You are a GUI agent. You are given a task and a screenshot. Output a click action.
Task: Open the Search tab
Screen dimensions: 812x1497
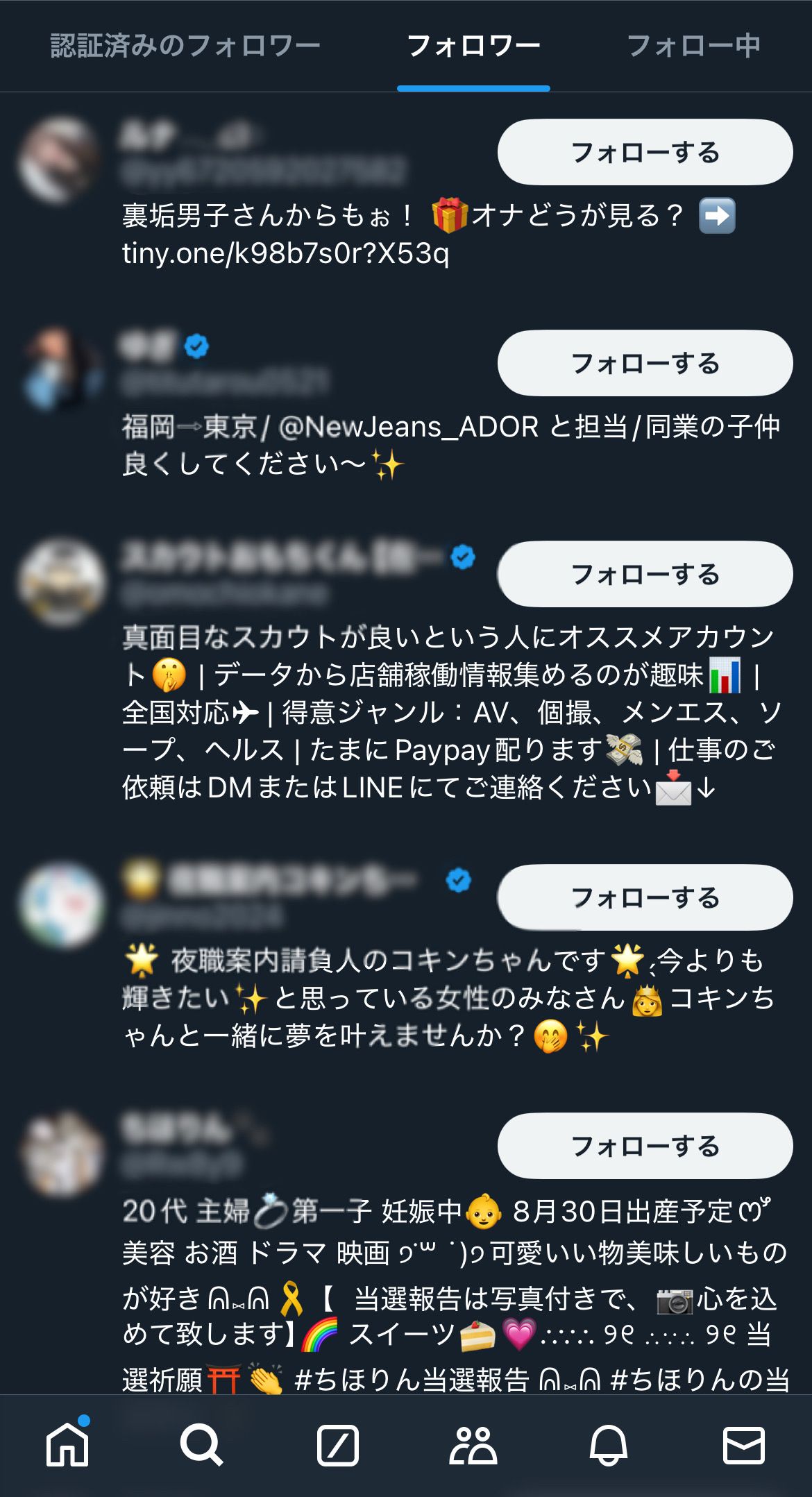pos(202,1446)
